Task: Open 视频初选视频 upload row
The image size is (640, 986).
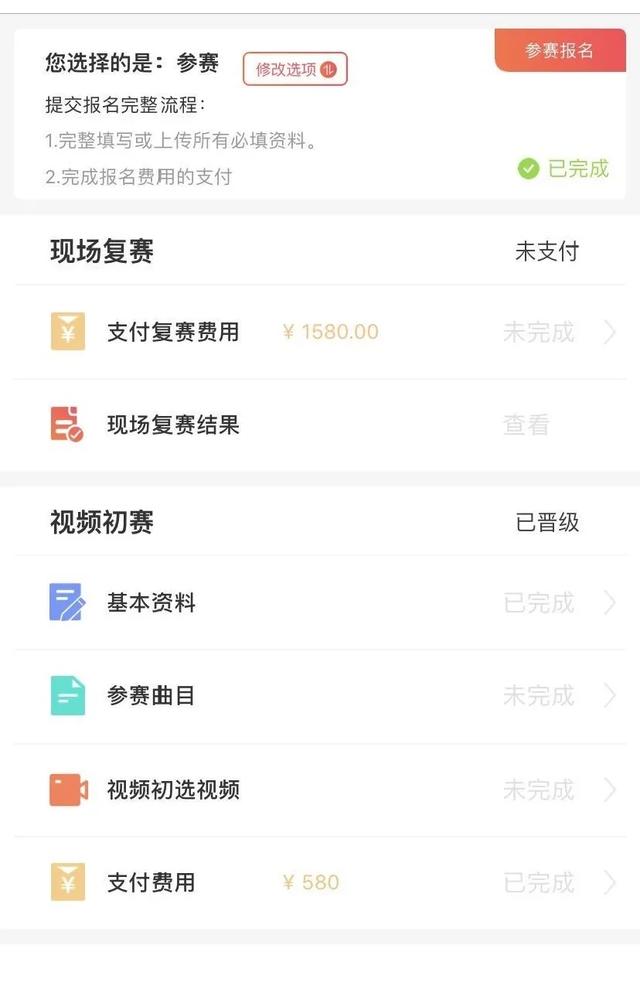Action: 320,790
